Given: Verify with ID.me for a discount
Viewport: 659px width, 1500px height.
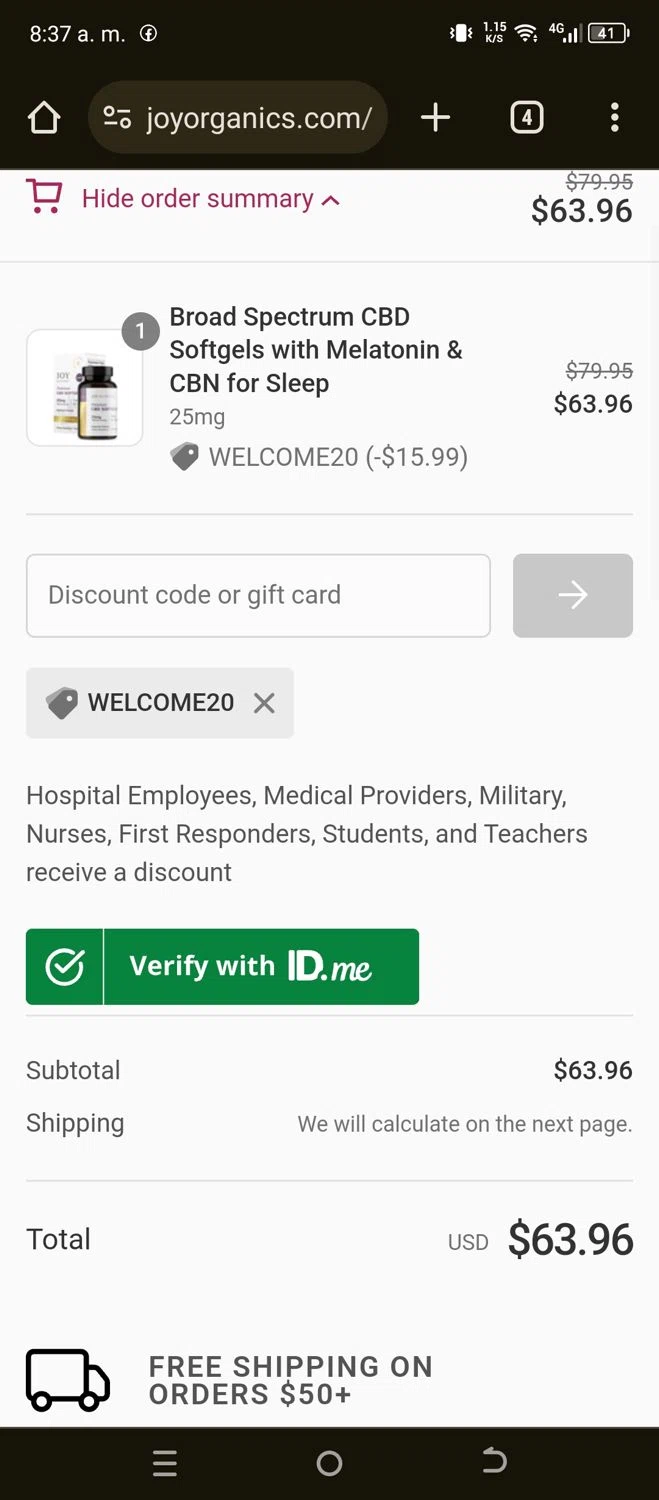Looking at the screenshot, I should [x=222, y=966].
